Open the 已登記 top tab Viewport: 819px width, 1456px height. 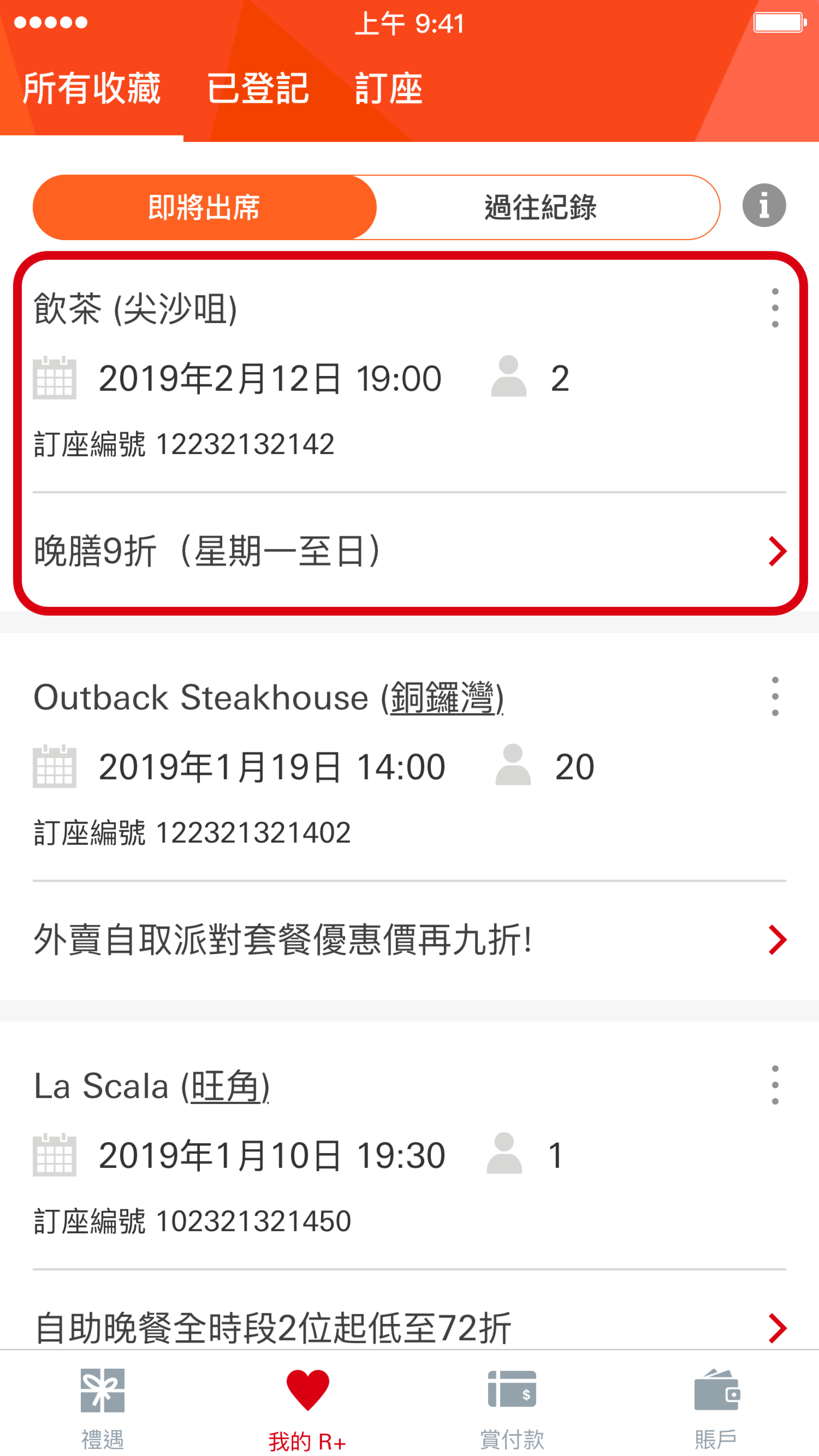pos(258,89)
